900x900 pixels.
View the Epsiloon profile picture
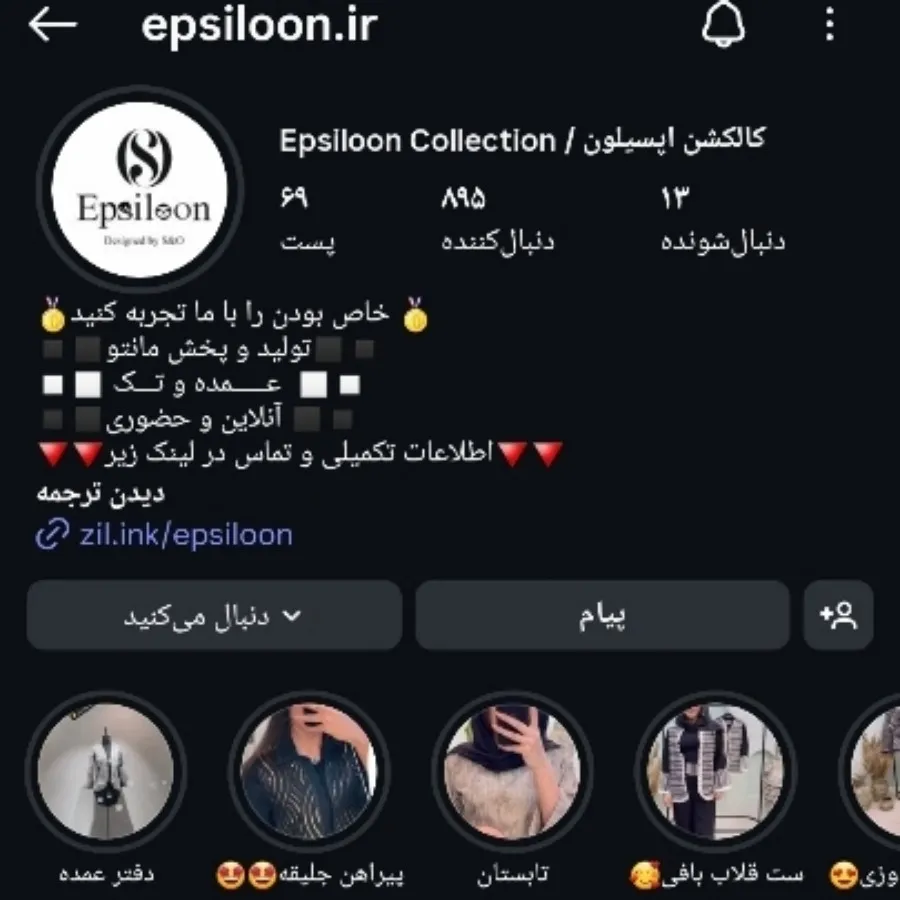[140, 189]
